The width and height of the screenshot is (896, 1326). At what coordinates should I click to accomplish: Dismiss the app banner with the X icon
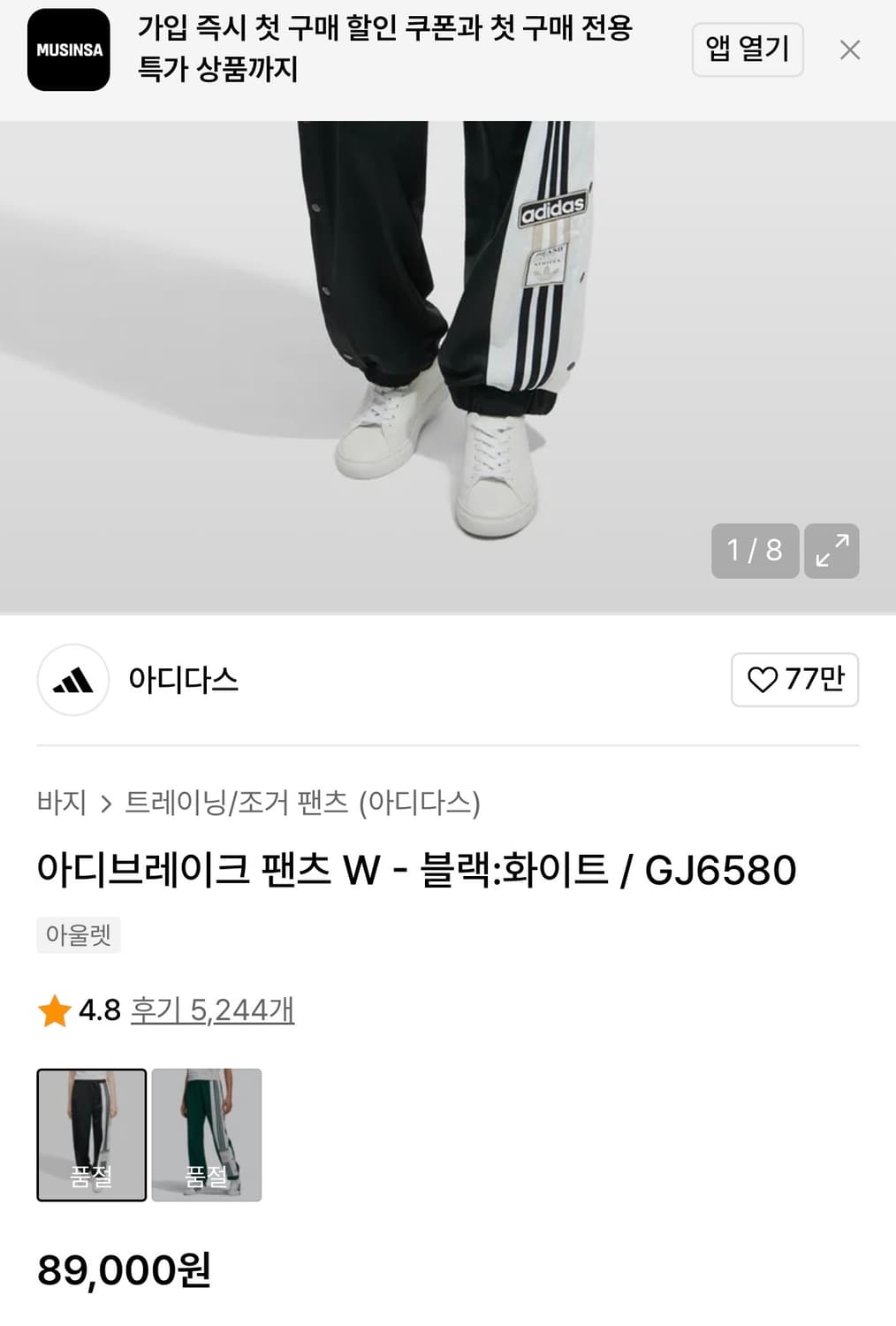click(850, 50)
